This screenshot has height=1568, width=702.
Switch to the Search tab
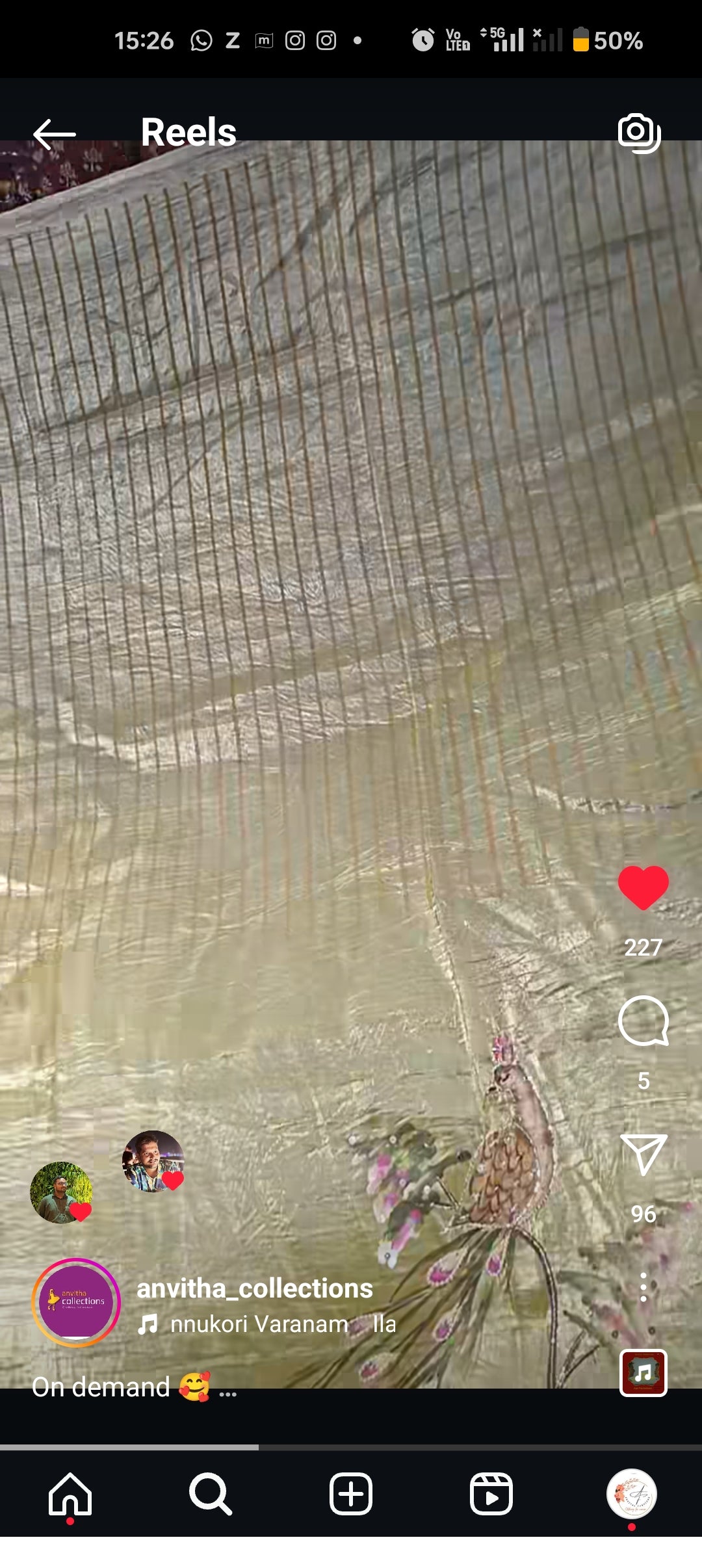(x=210, y=1494)
